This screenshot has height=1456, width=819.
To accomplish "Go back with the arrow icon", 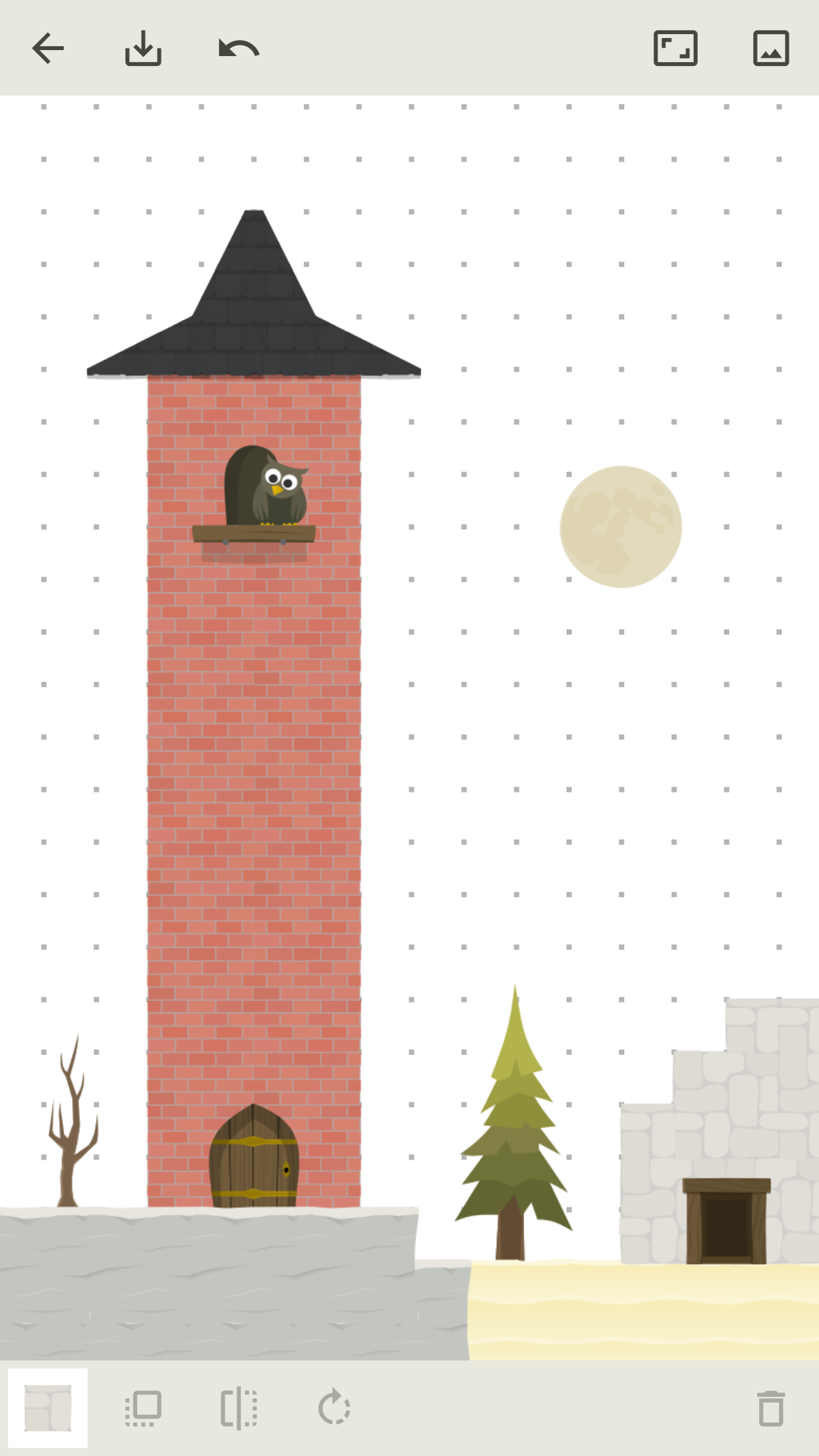I will pos(48,49).
